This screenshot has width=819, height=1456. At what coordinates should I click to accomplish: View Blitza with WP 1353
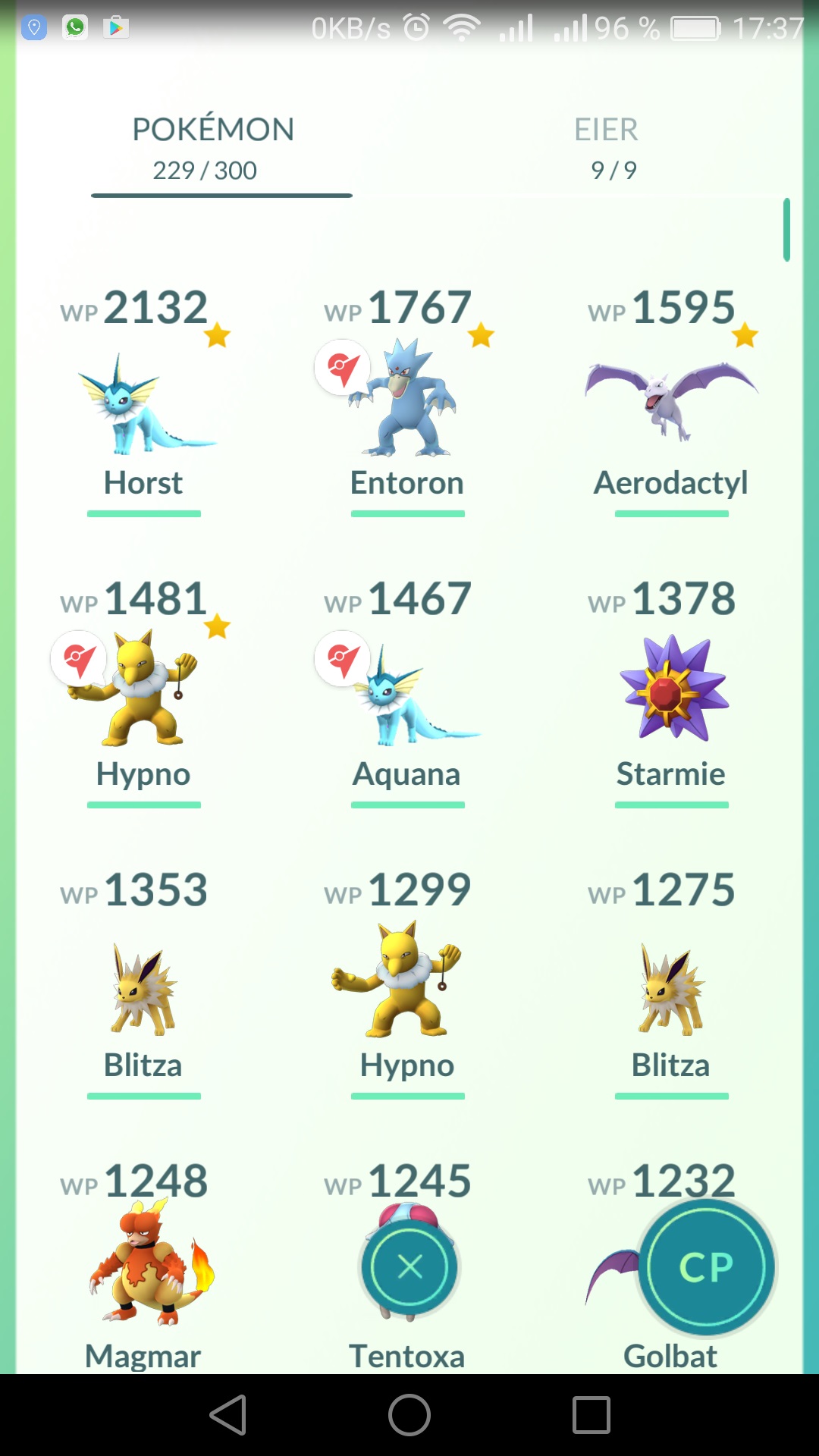(144, 986)
